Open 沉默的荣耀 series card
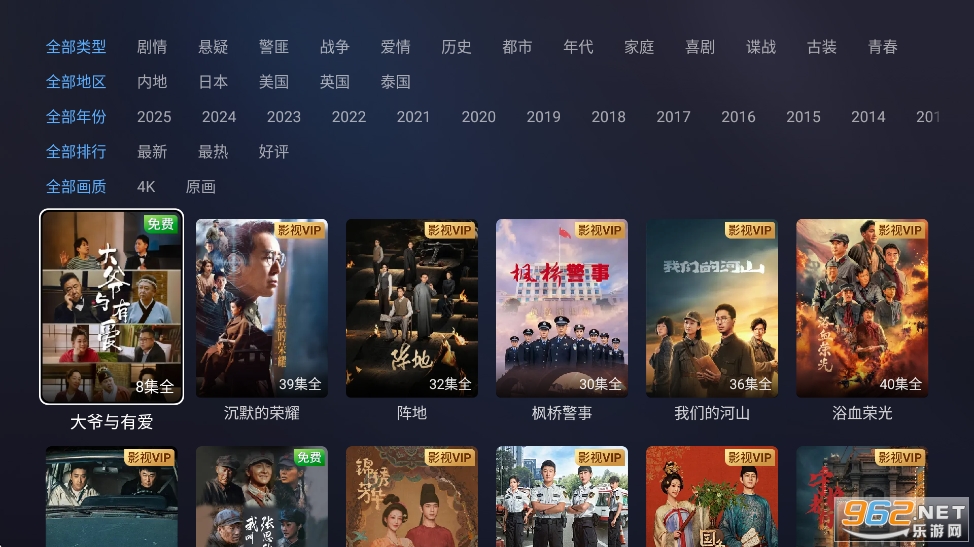The width and height of the screenshot is (974, 547). [x=261, y=308]
